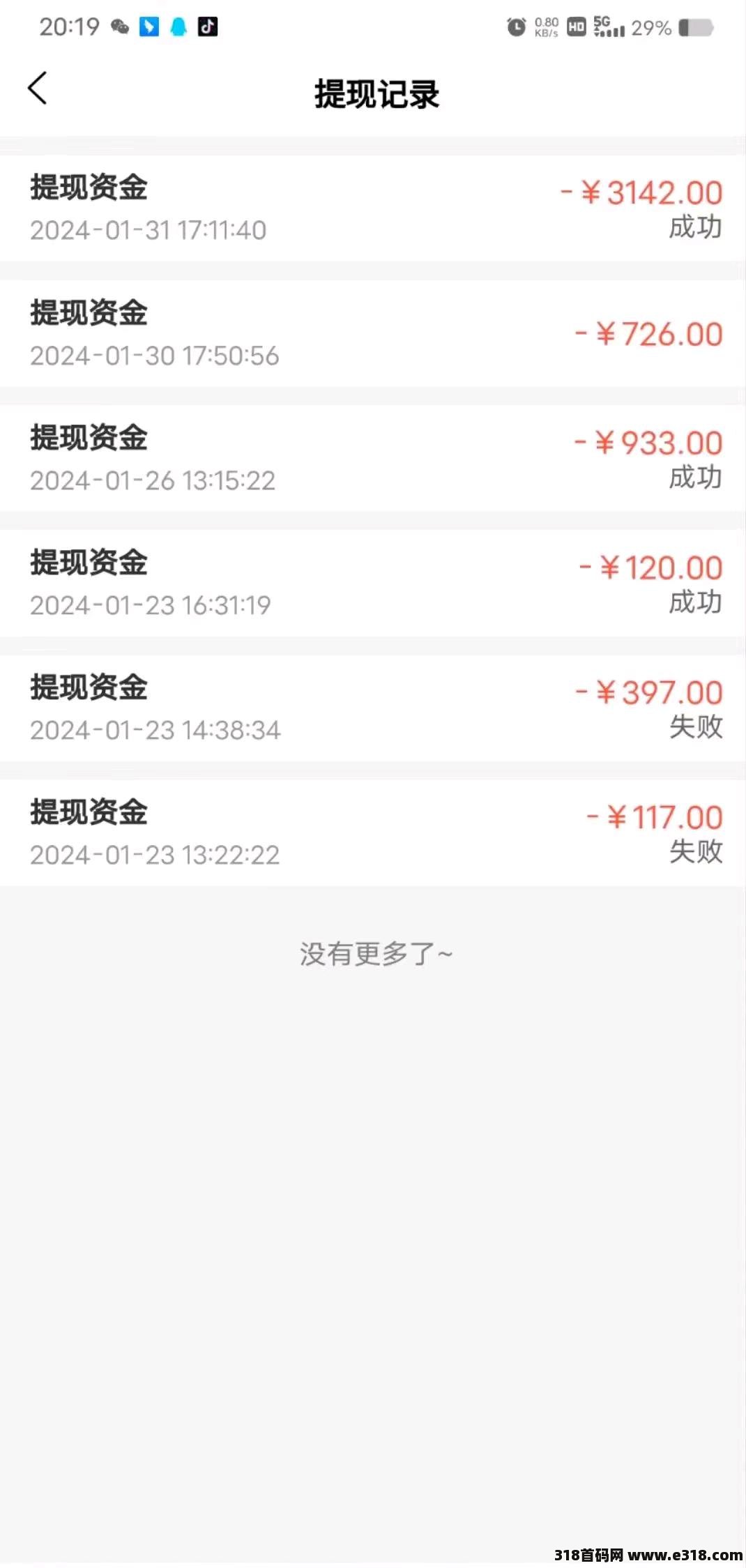Viewport: 746px width, 1568px height.
Task: View the failed ¥117.00 withdrawal record
Action: coord(373,832)
